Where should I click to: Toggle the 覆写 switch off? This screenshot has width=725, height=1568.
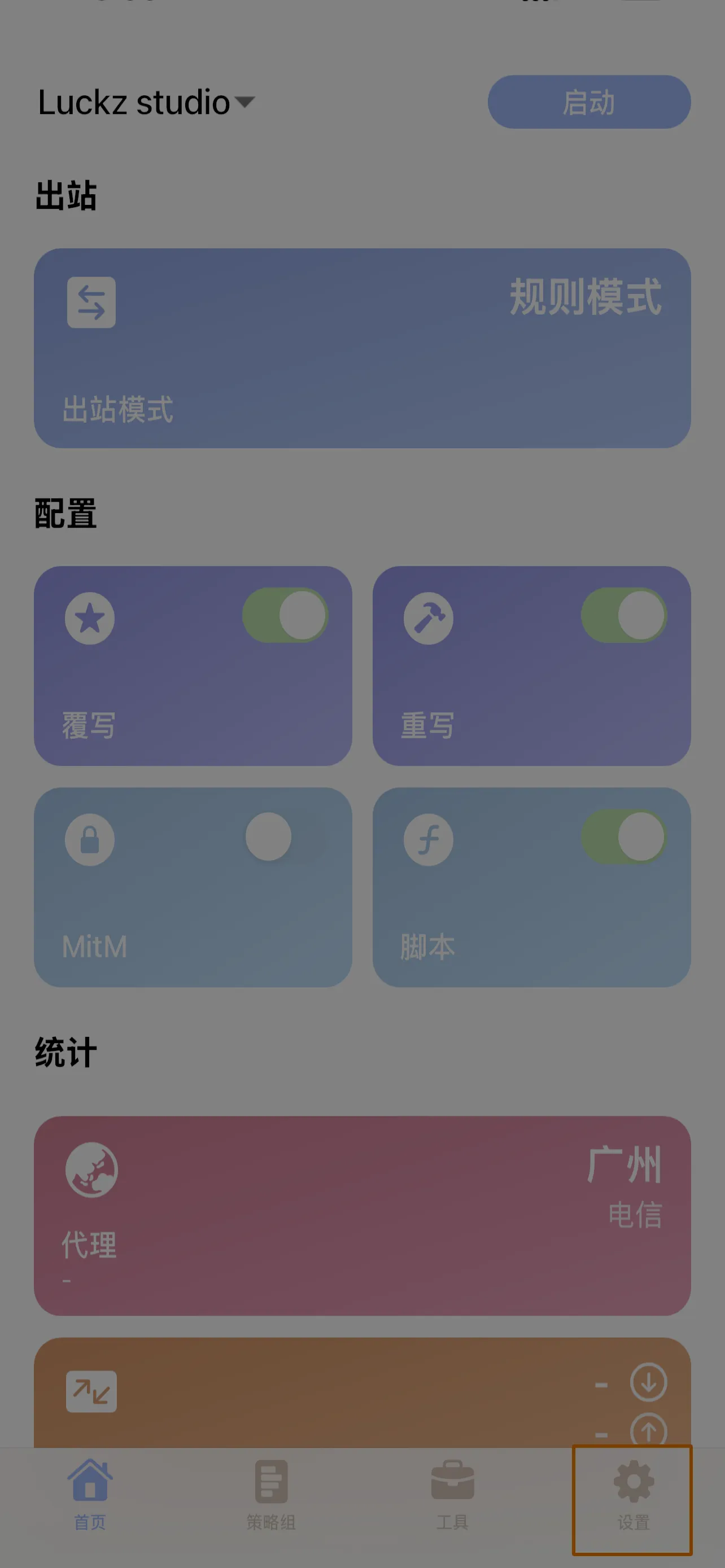285,615
